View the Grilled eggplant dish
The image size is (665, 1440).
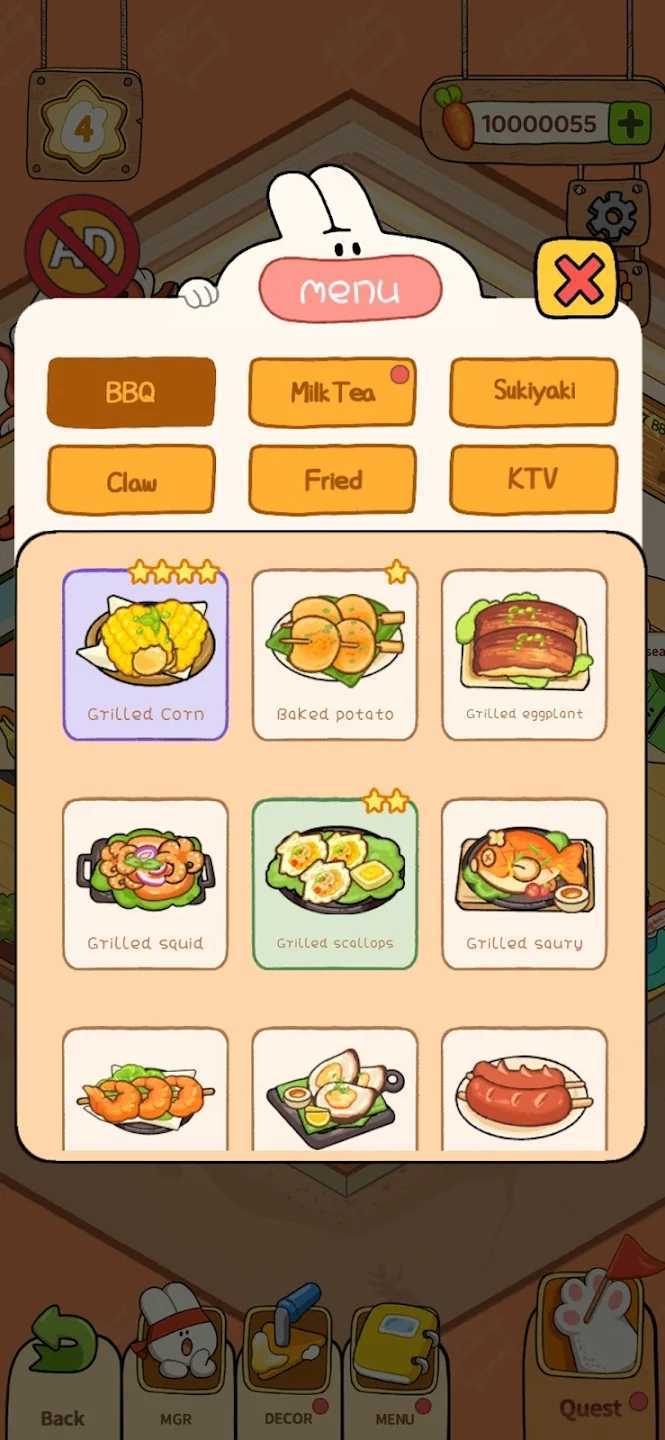click(x=524, y=655)
